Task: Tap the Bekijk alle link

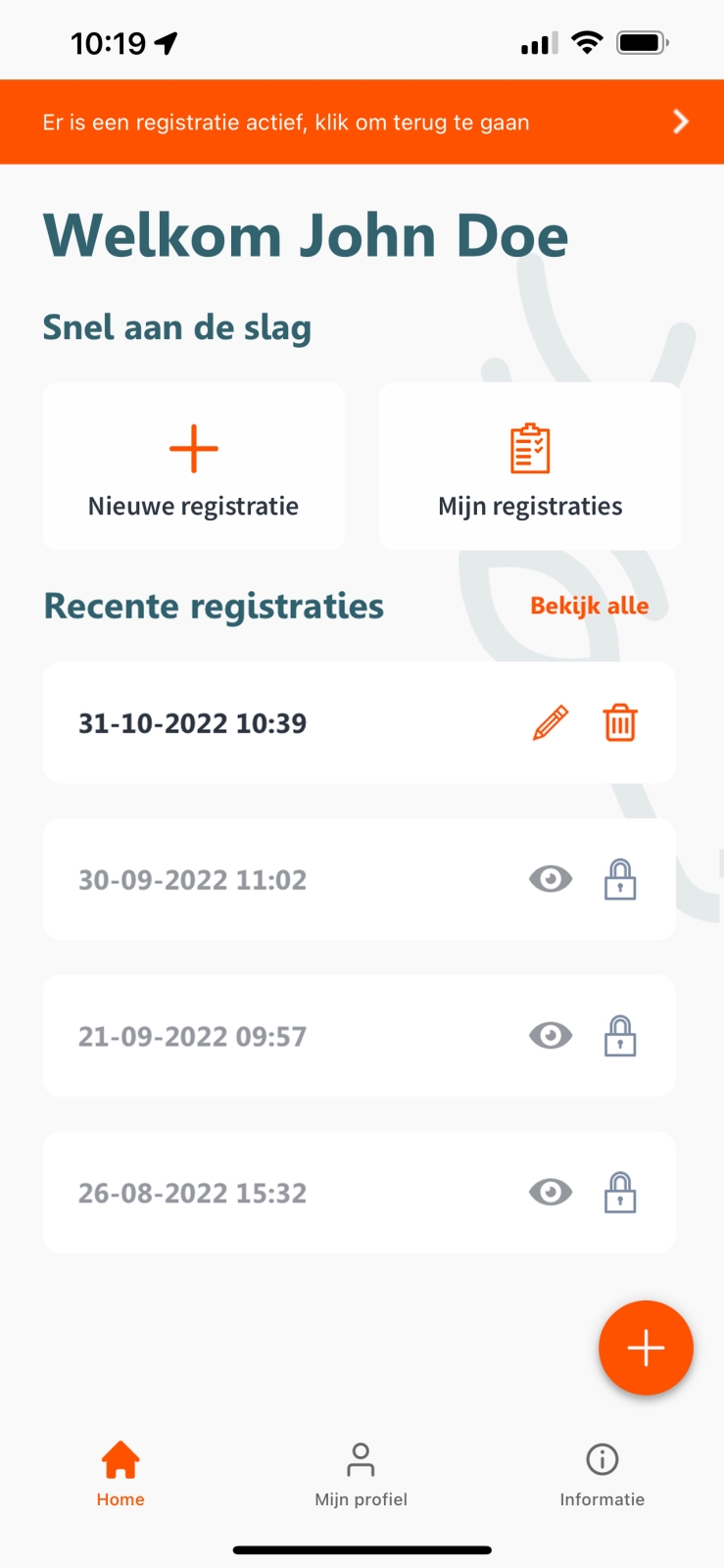Action: tap(589, 606)
